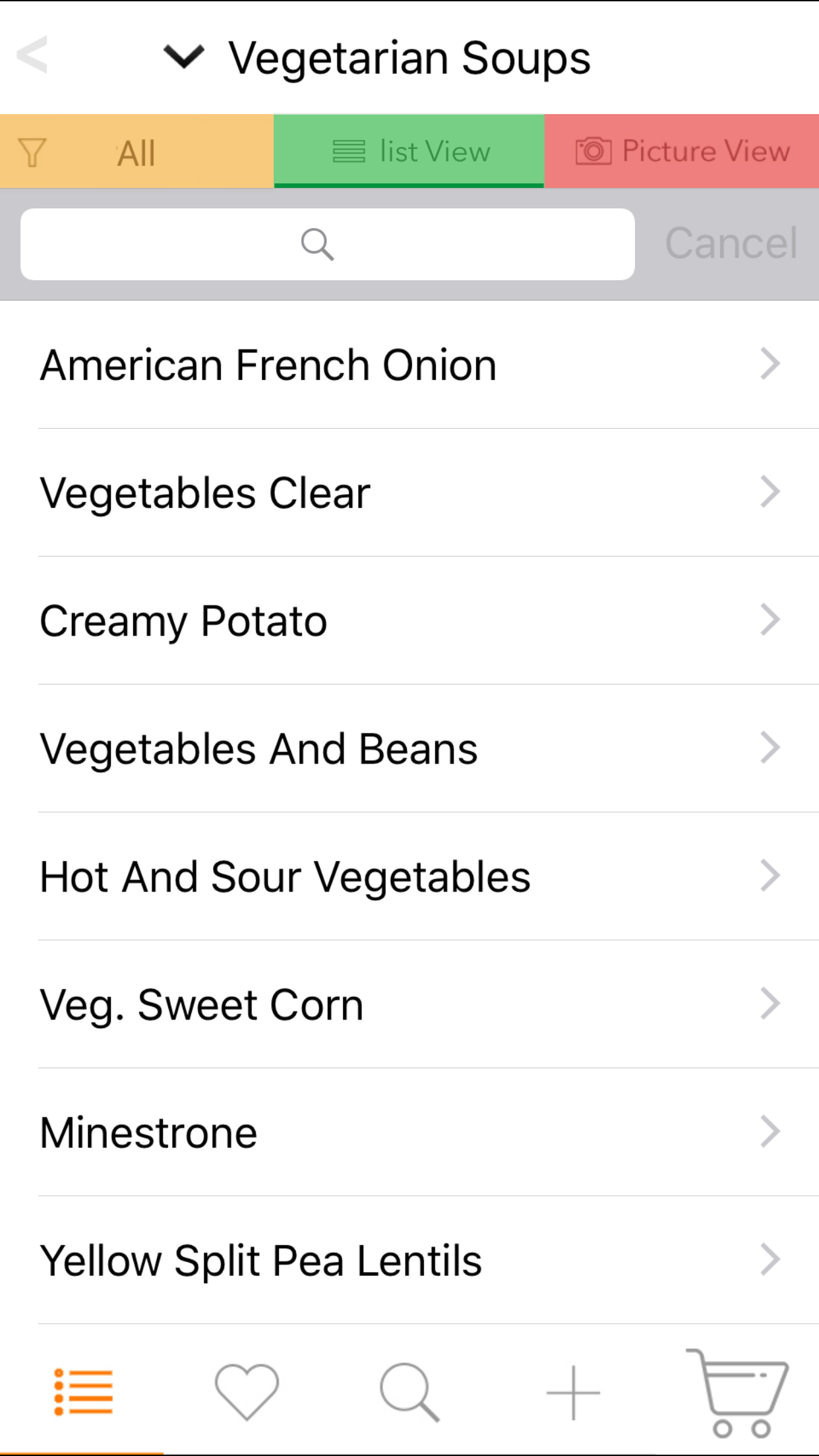Screen dimensions: 819x1456
Task: Switch to Picture View
Action: tap(682, 152)
